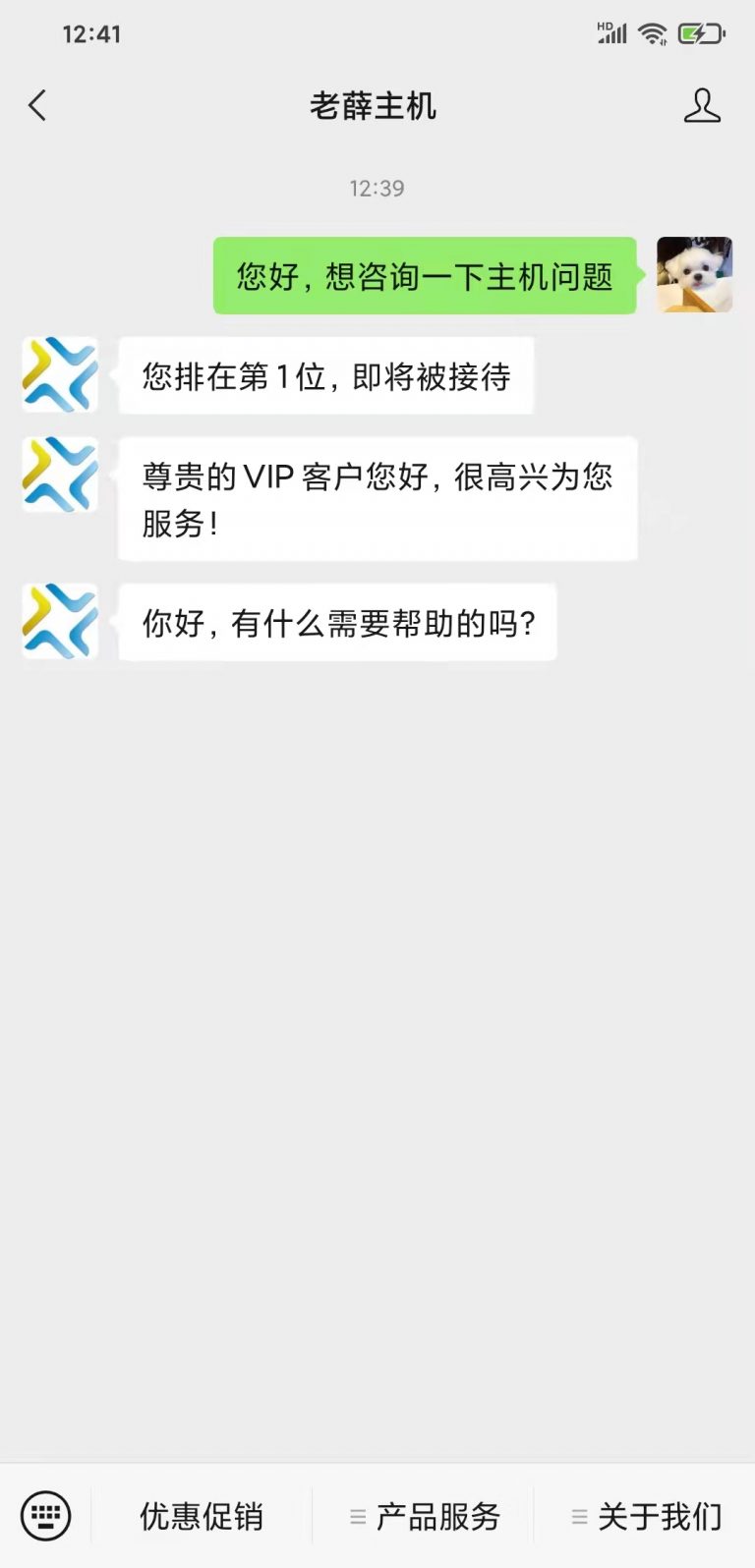Open sender avatar beside 您排在第1位 message
This screenshot has height=1568, width=755.
pyautogui.click(x=60, y=374)
